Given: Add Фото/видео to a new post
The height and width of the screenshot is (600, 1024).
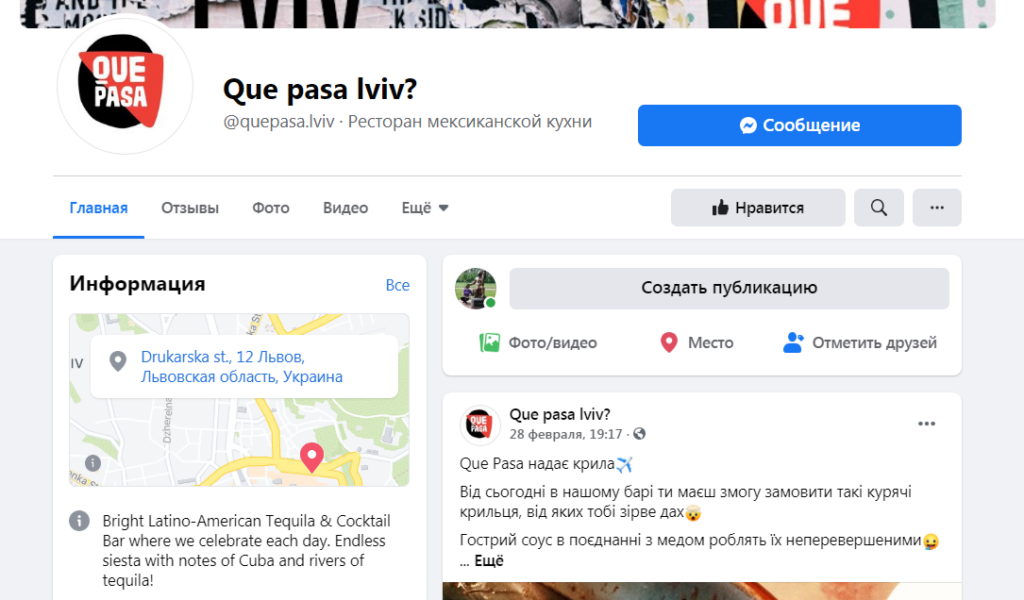Looking at the screenshot, I should [x=538, y=343].
